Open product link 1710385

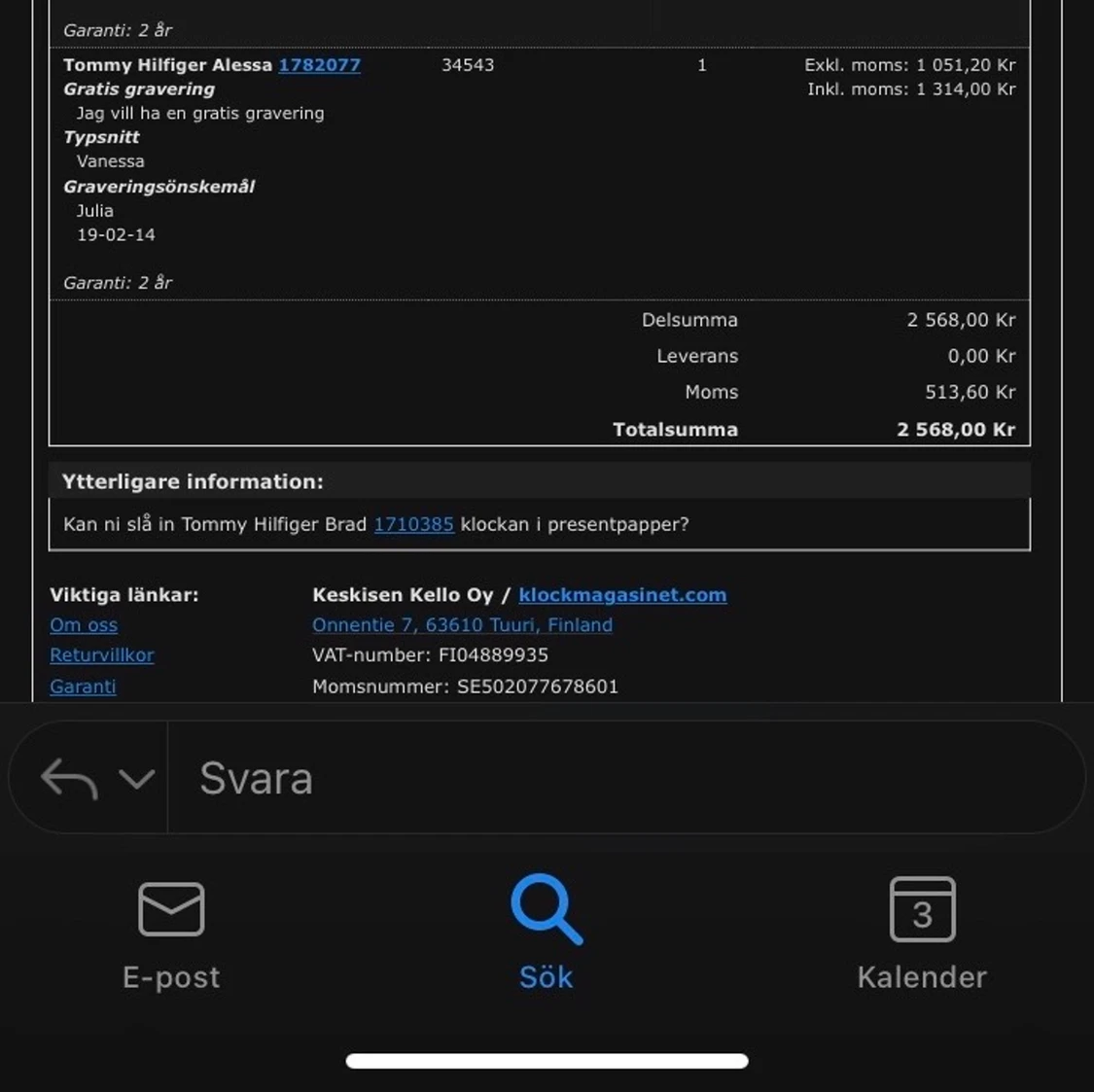coord(413,524)
